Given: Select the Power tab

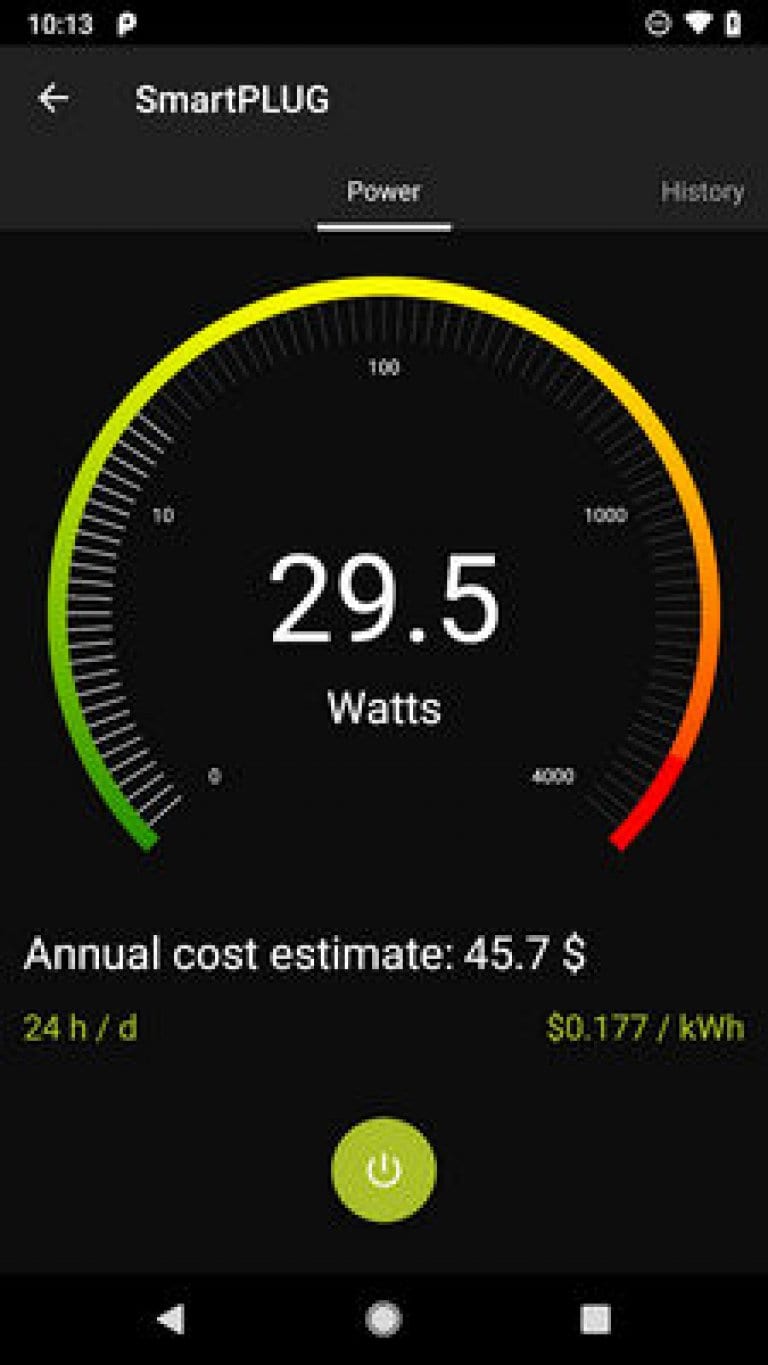Looking at the screenshot, I should tap(384, 192).
